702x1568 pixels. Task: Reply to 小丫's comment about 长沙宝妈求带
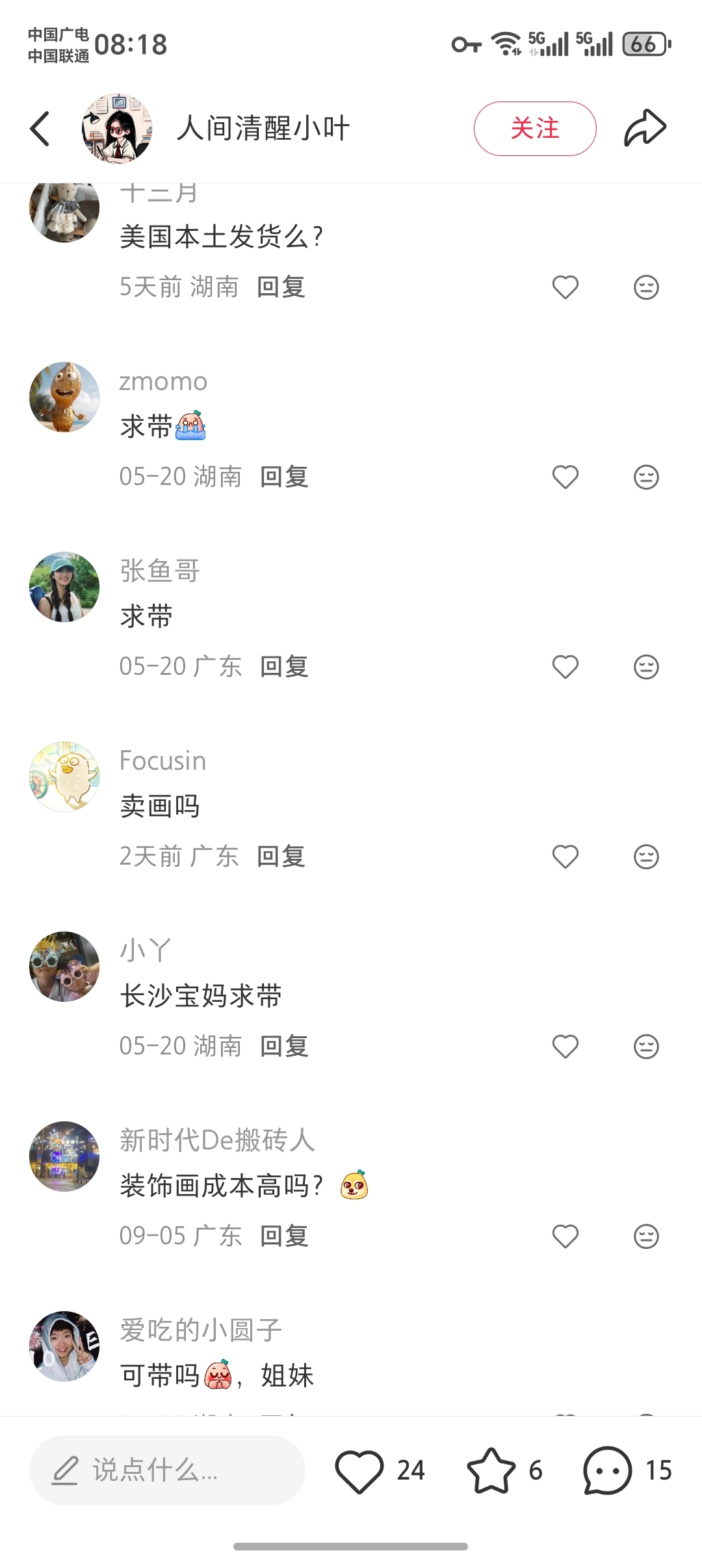[284, 1047]
